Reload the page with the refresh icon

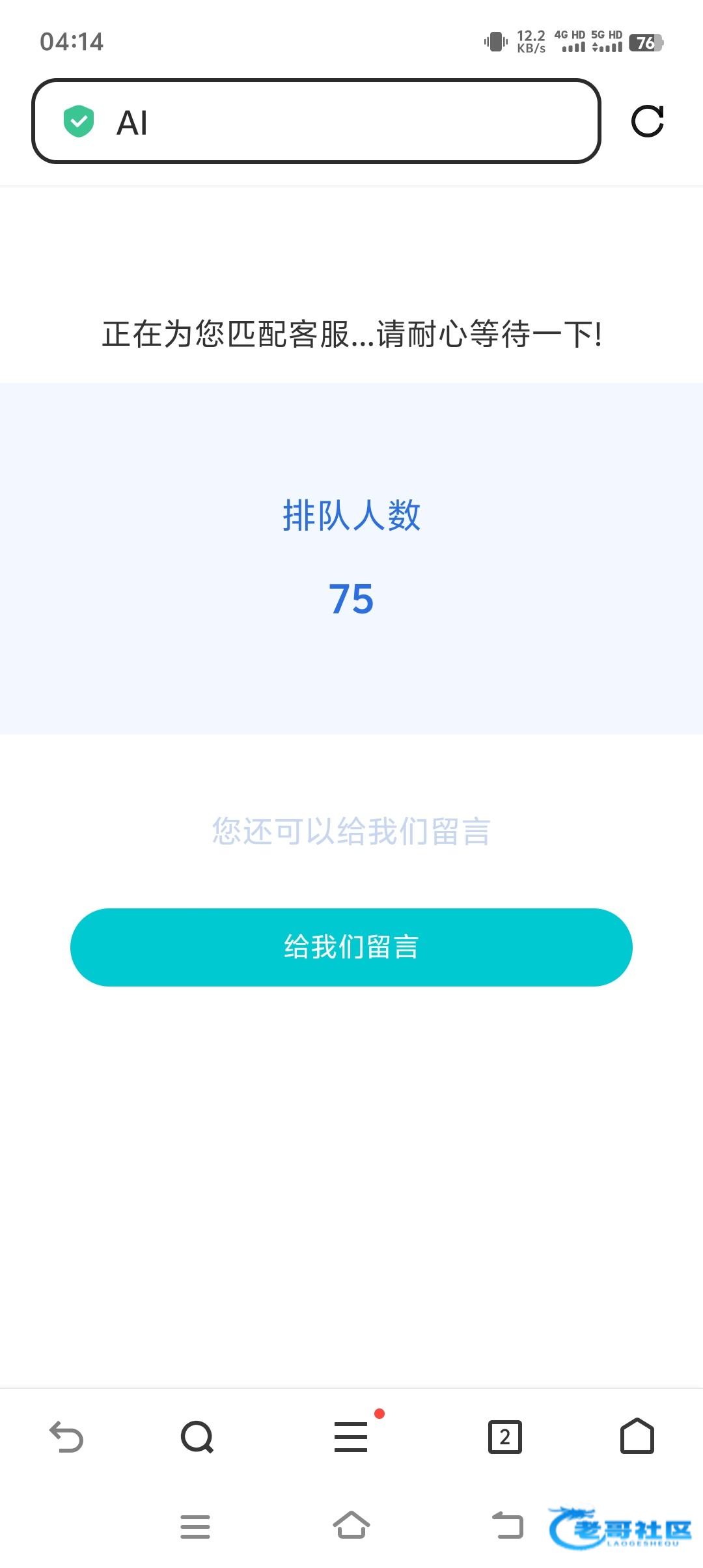click(647, 121)
